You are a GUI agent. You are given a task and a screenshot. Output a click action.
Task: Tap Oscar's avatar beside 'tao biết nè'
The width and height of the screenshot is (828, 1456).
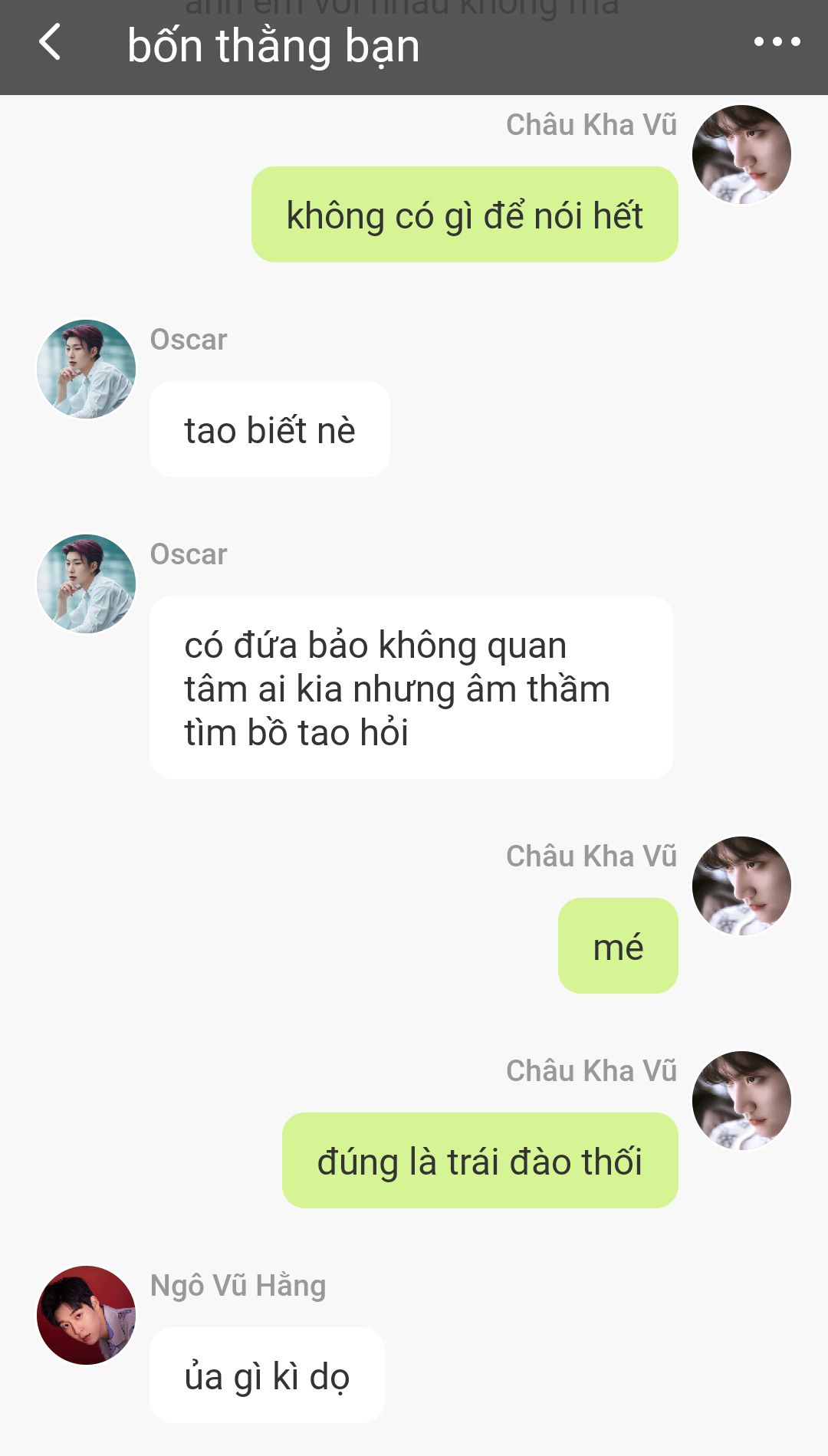point(86,369)
